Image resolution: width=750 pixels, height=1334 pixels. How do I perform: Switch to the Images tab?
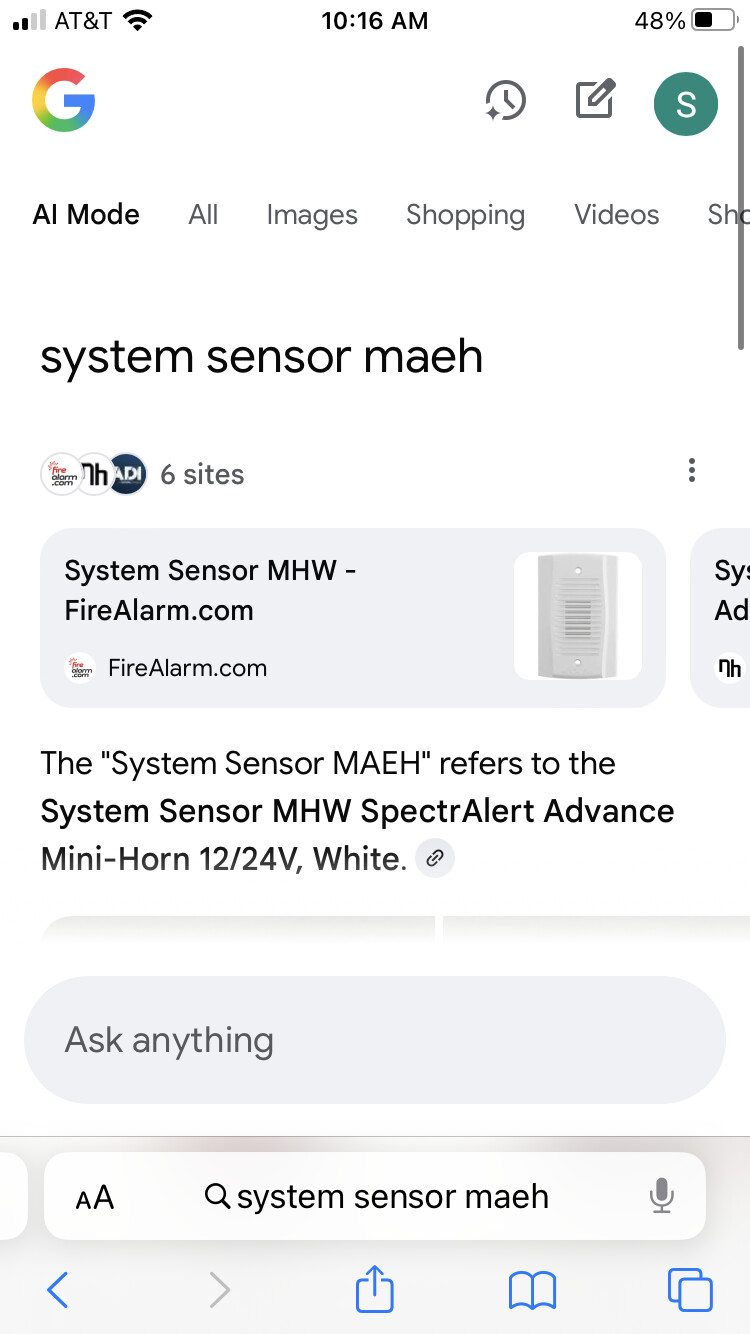[x=312, y=215]
